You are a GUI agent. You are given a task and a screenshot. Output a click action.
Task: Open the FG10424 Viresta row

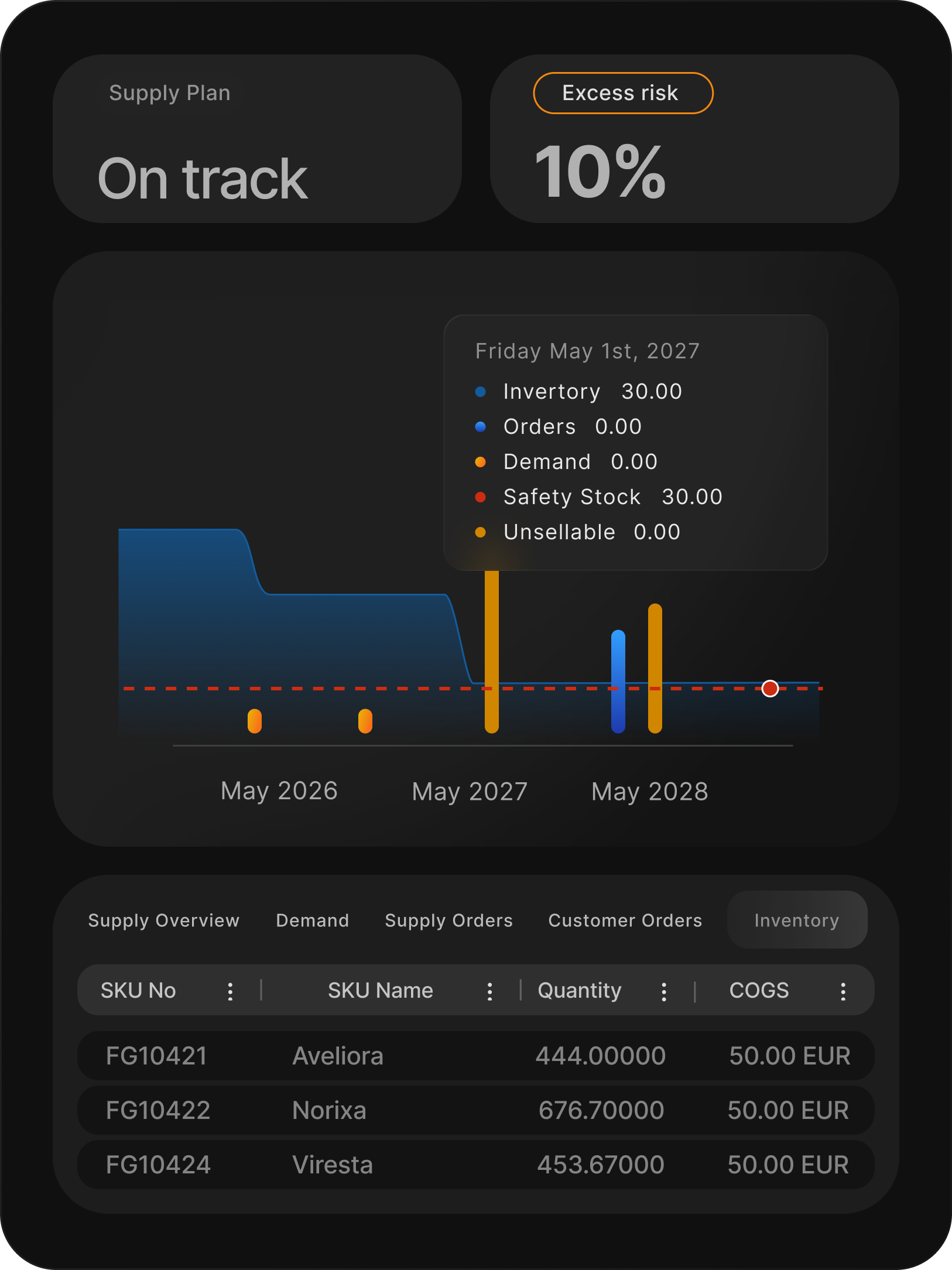tap(475, 1165)
